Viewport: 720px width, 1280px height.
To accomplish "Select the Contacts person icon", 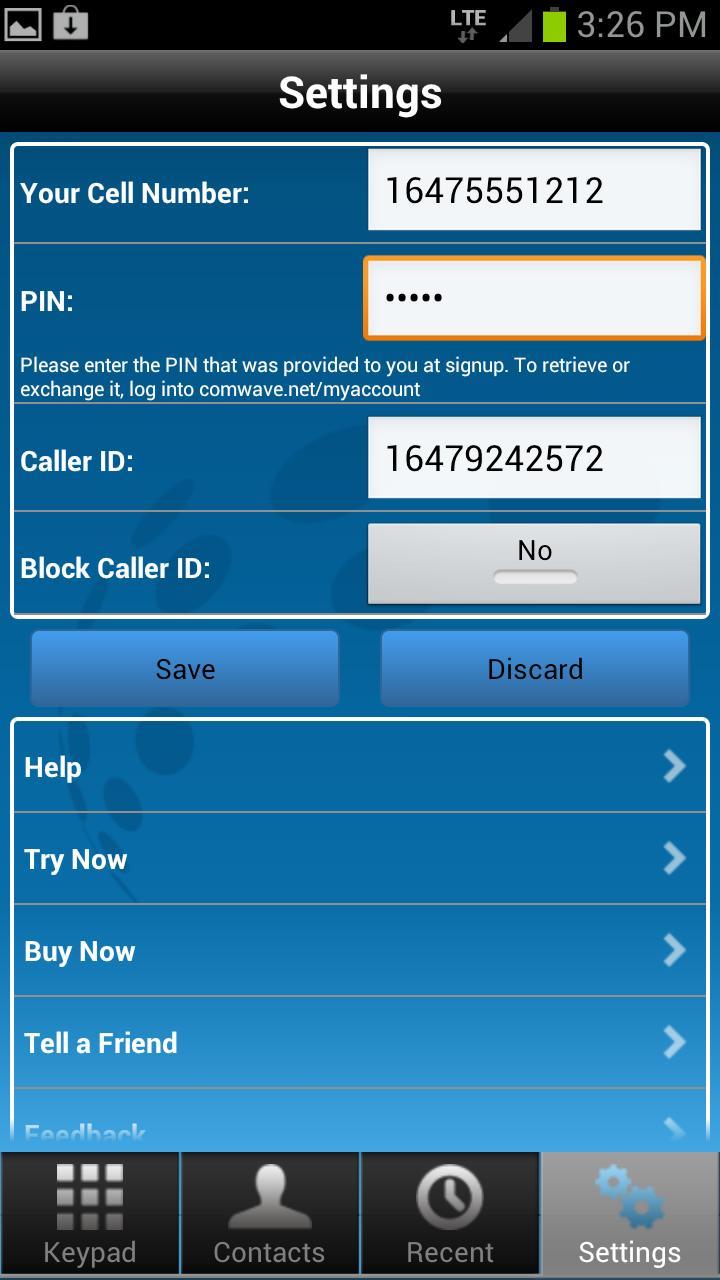I will point(270,1194).
